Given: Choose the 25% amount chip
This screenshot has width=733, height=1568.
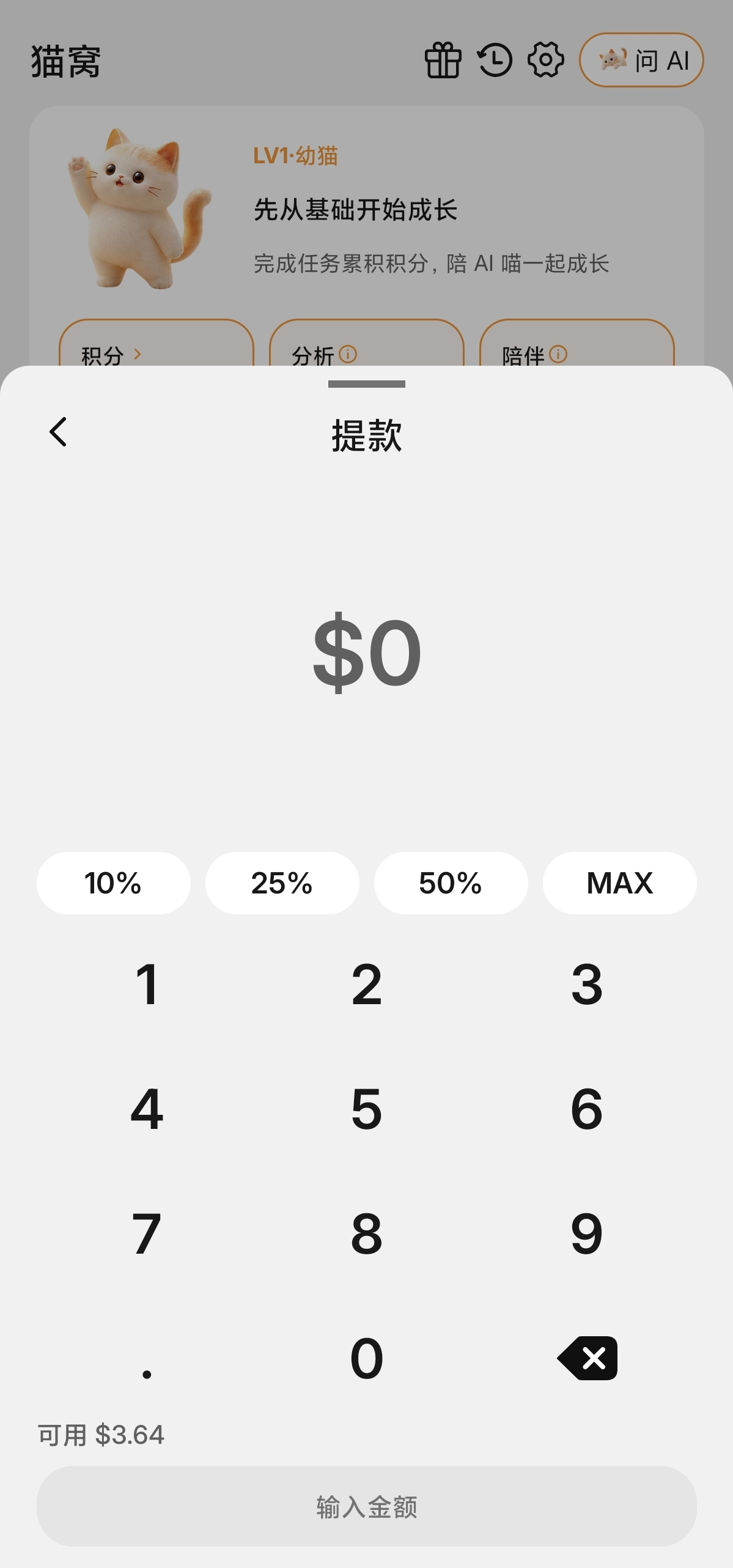Looking at the screenshot, I should (282, 883).
